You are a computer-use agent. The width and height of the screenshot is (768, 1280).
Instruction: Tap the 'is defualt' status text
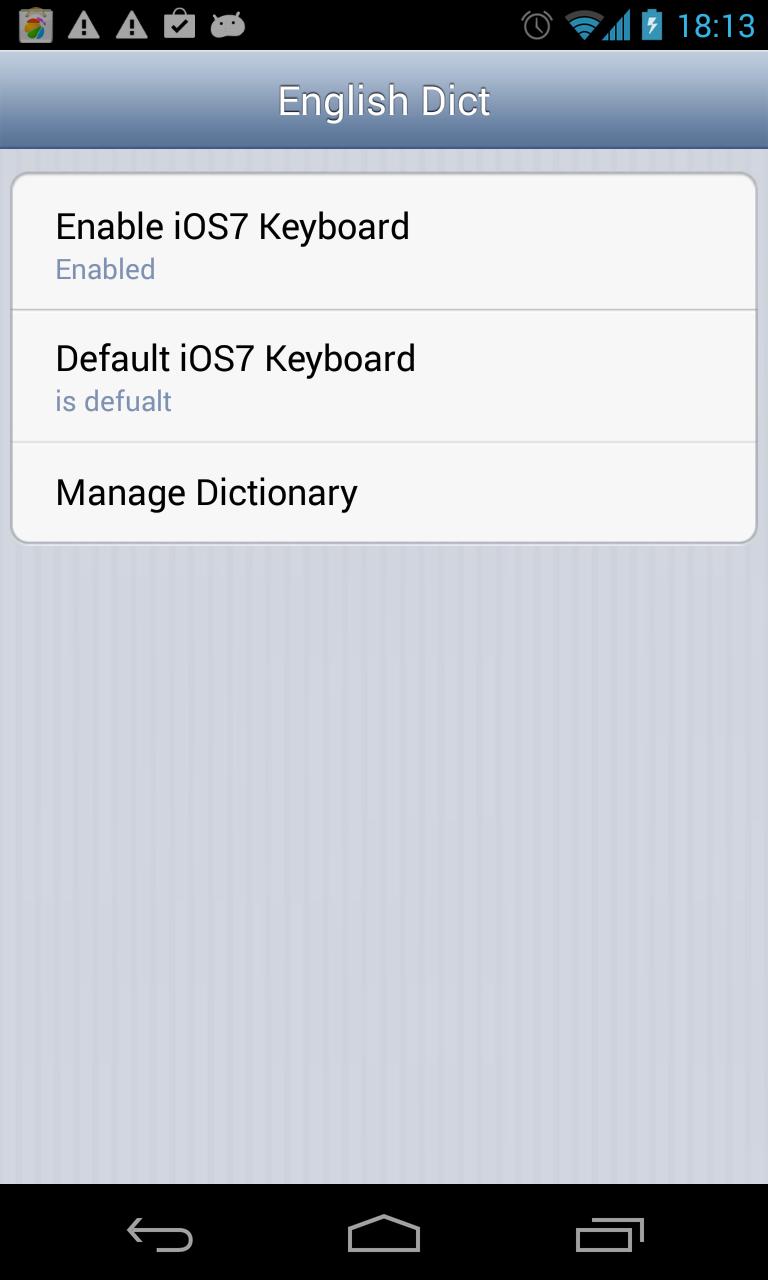(113, 400)
